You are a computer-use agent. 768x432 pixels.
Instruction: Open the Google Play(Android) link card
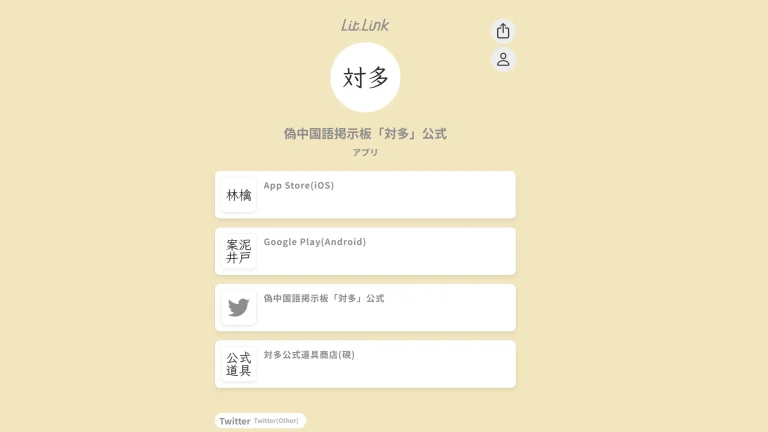pos(365,251)
